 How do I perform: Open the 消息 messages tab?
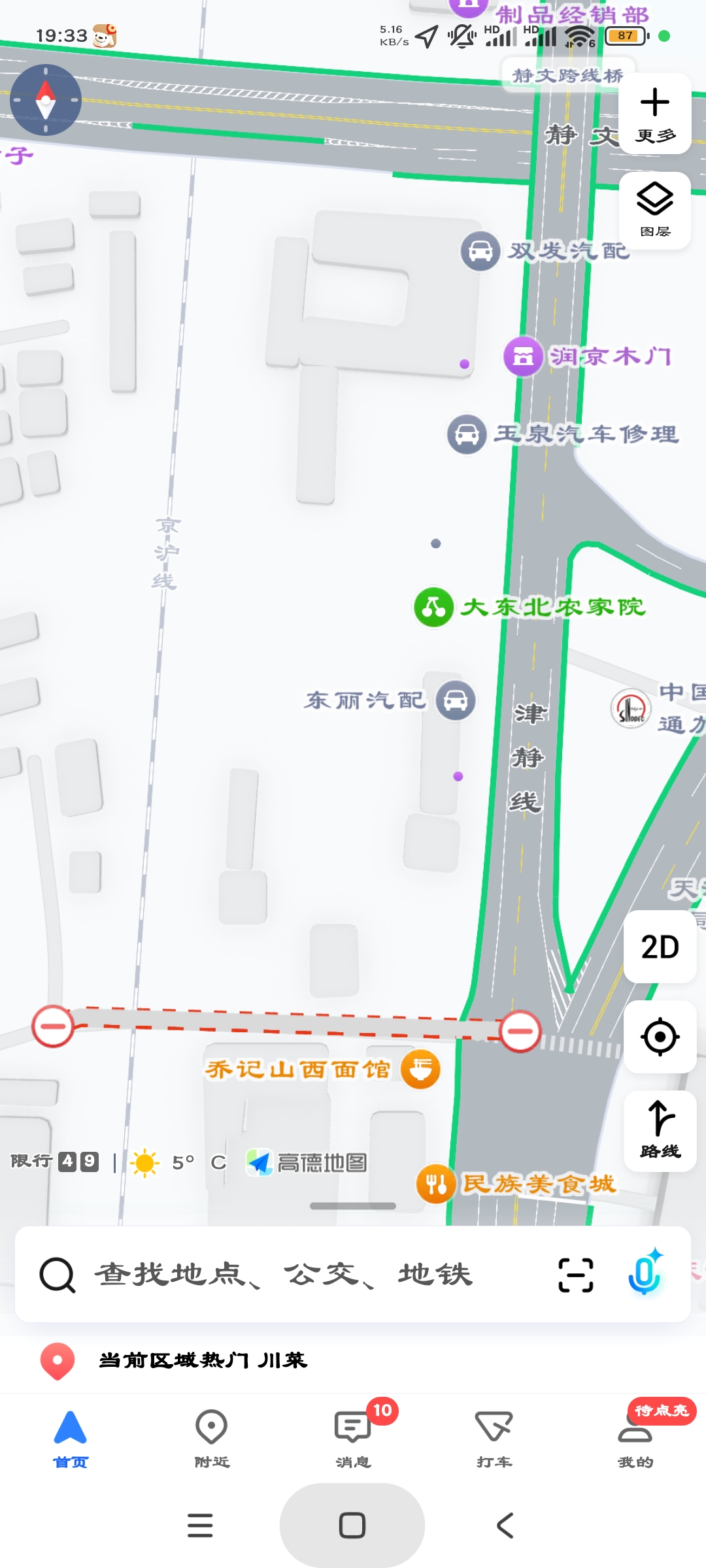[353, 1437]
